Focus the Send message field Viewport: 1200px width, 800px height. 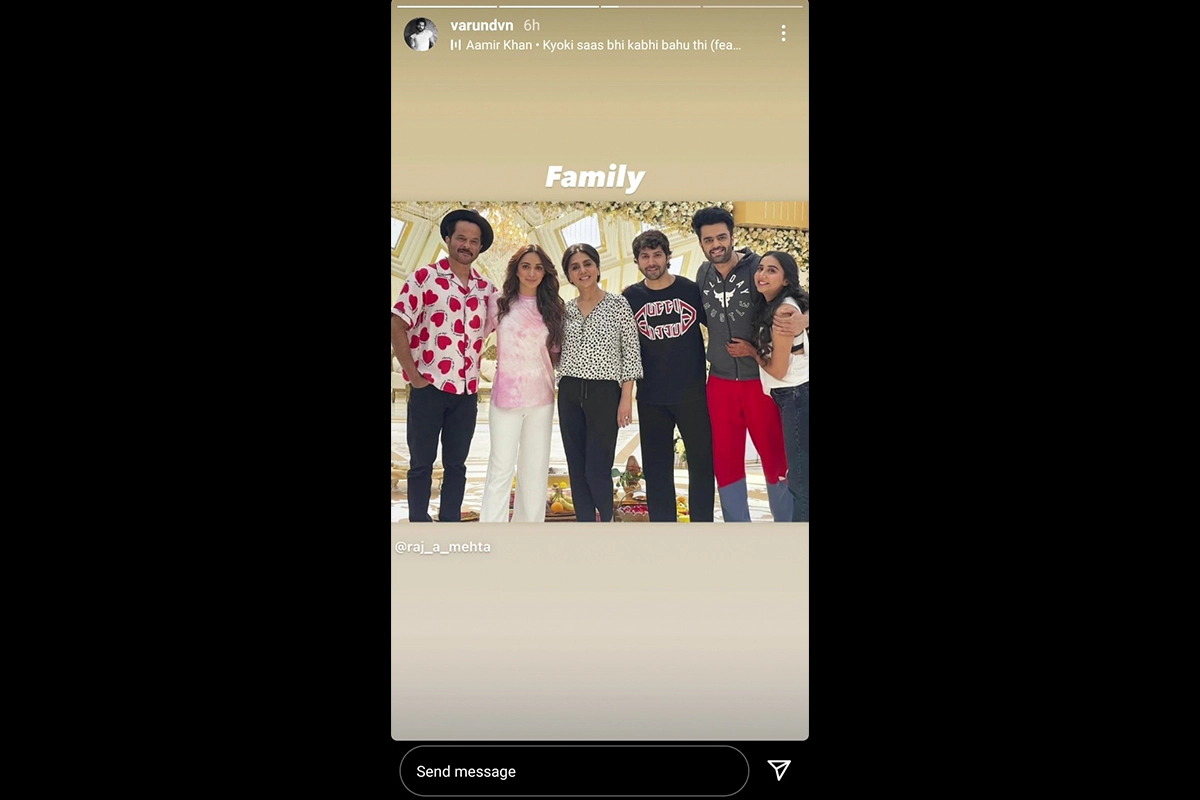coord(574,771)
